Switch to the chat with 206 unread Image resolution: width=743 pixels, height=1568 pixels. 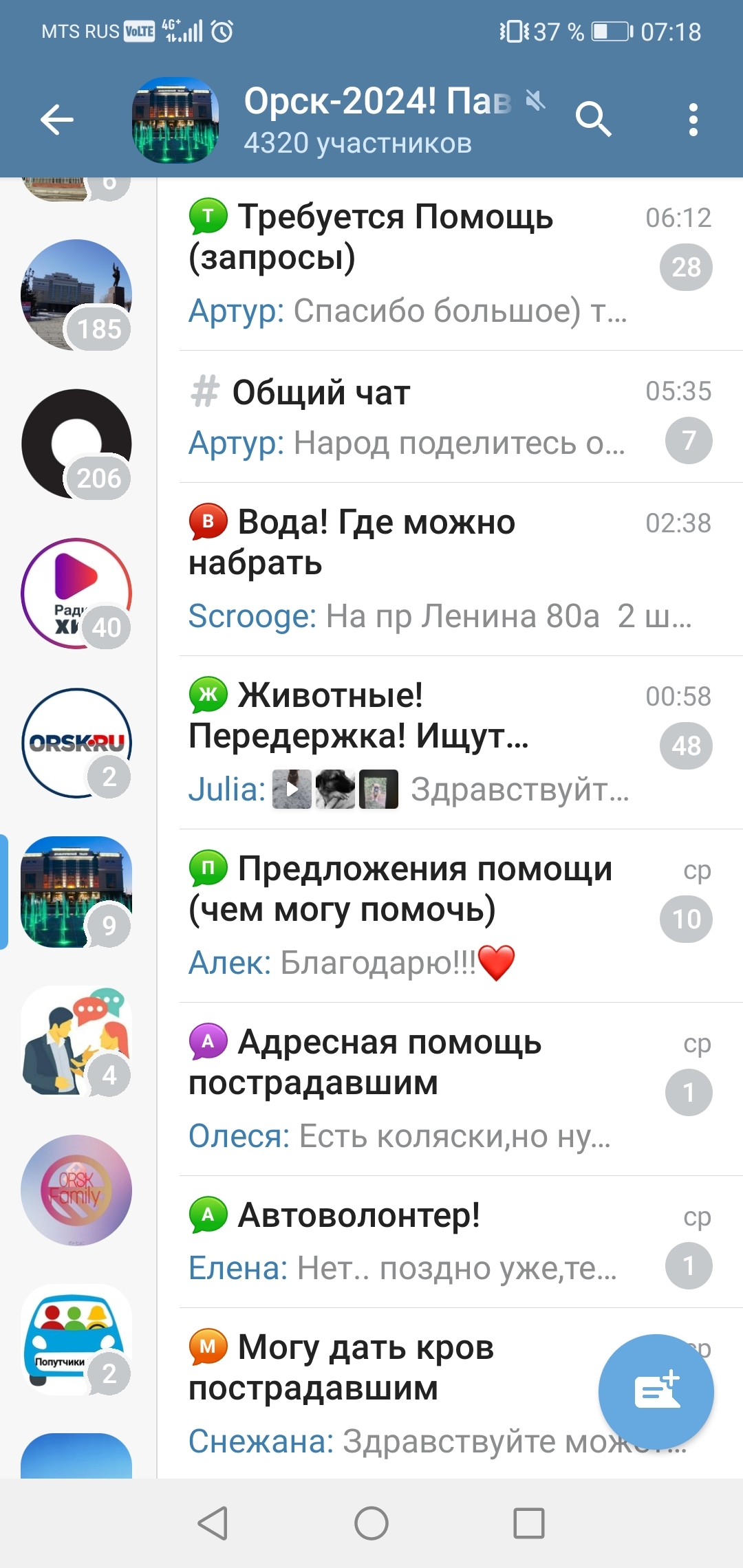(76, 444)
